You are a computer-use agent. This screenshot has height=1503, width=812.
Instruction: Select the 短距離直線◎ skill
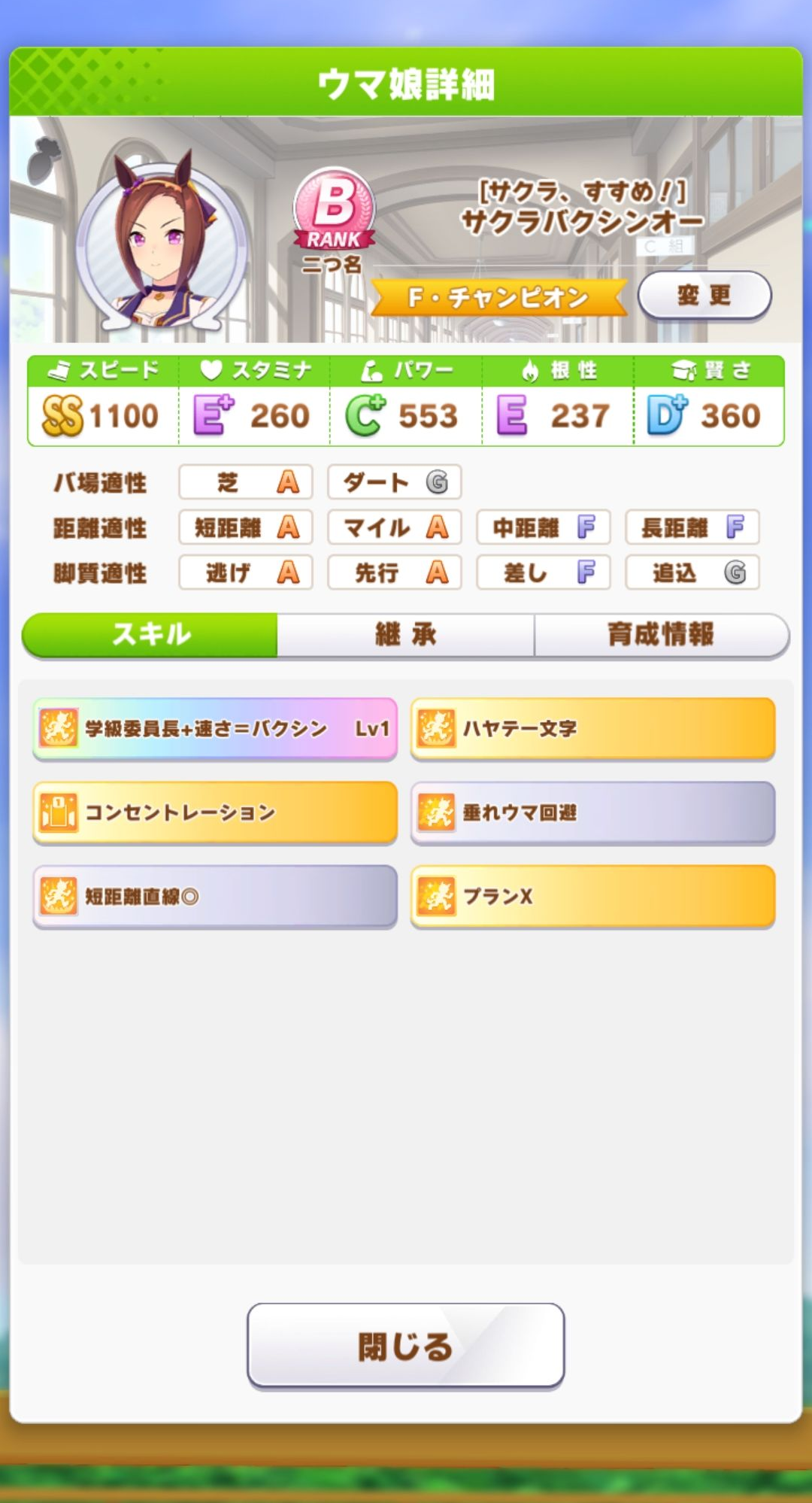[x=214, y=896]
